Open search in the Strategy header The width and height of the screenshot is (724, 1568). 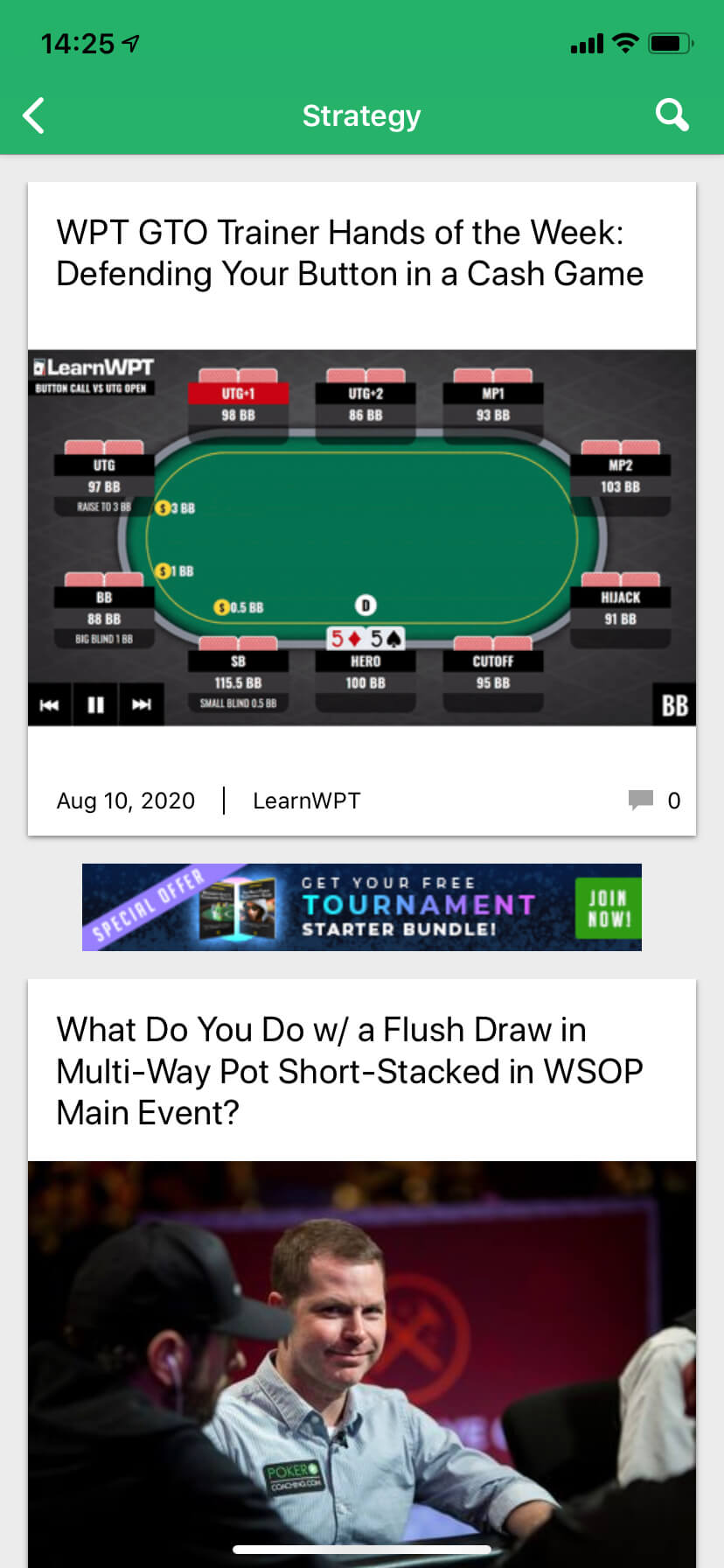(x=672, y=115)
